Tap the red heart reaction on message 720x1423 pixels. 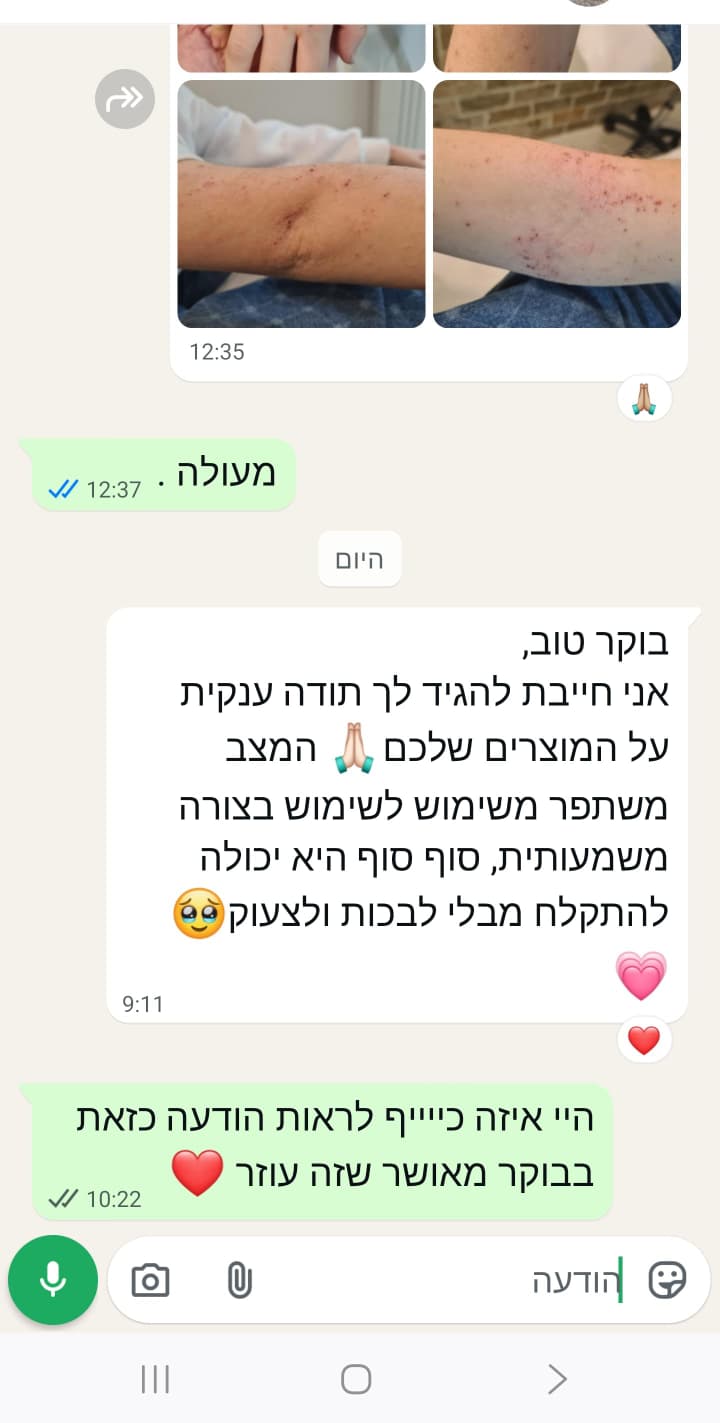click(x=644, y=1041)
